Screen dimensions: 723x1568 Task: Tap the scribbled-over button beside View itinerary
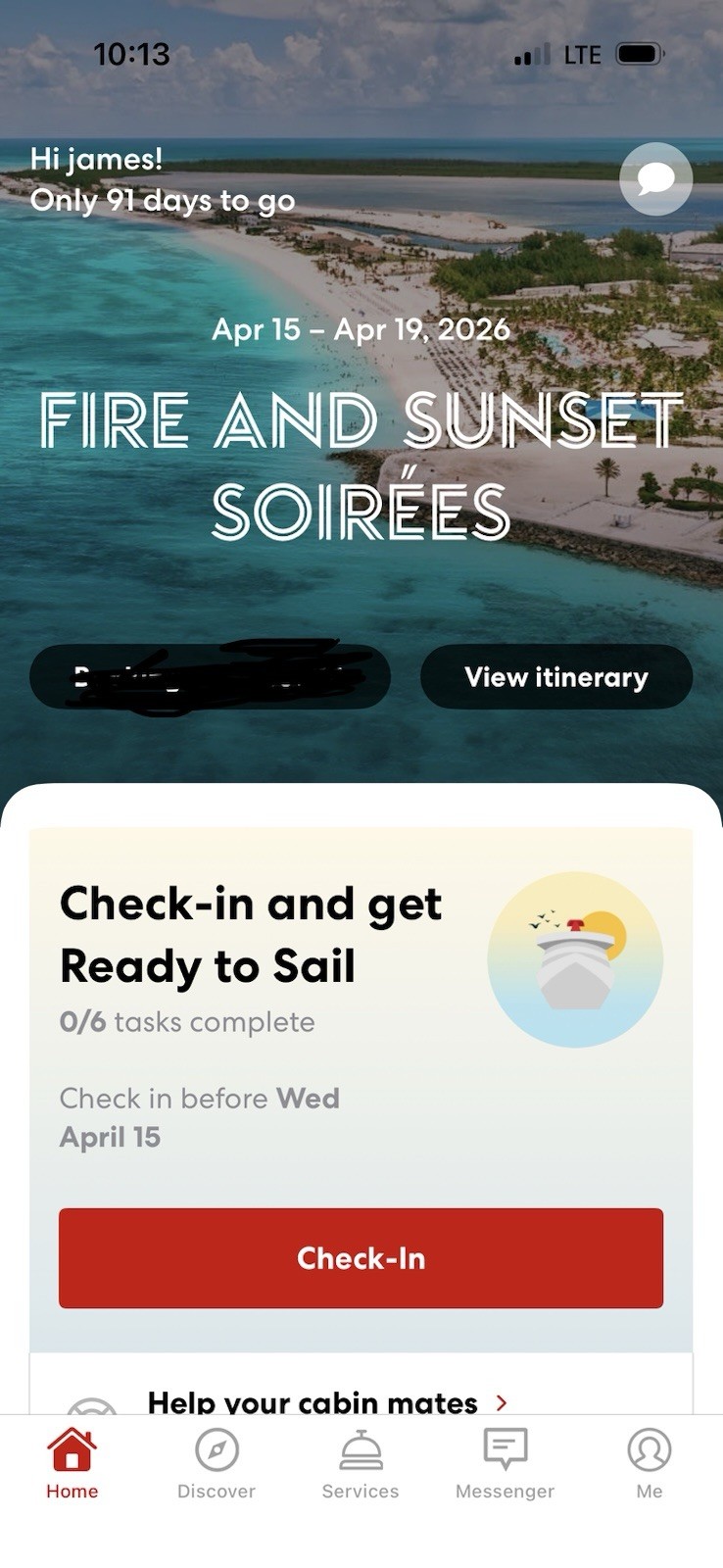[x=210, y=677]
